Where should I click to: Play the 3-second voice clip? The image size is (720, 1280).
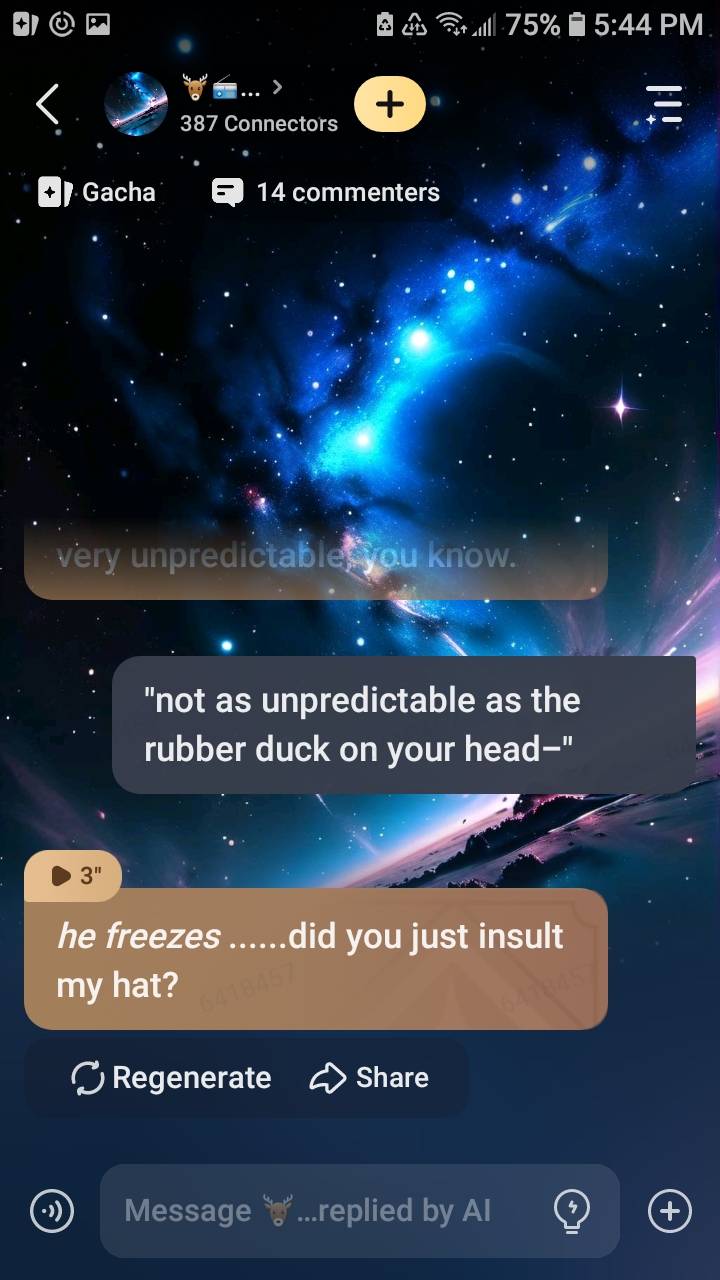pyautogui.click(x=74, y=876)
